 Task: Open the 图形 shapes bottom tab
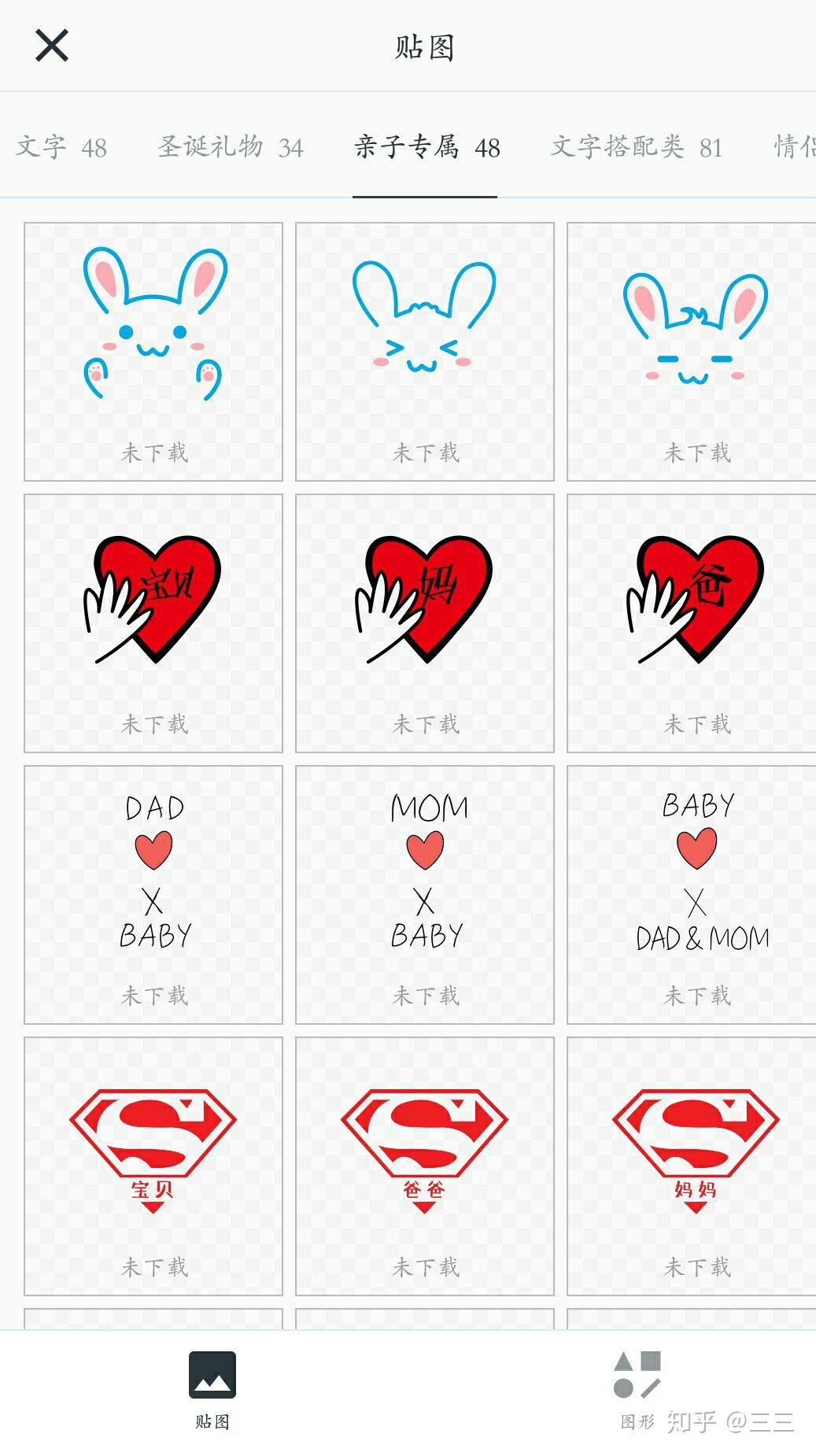pos(637,1390)
